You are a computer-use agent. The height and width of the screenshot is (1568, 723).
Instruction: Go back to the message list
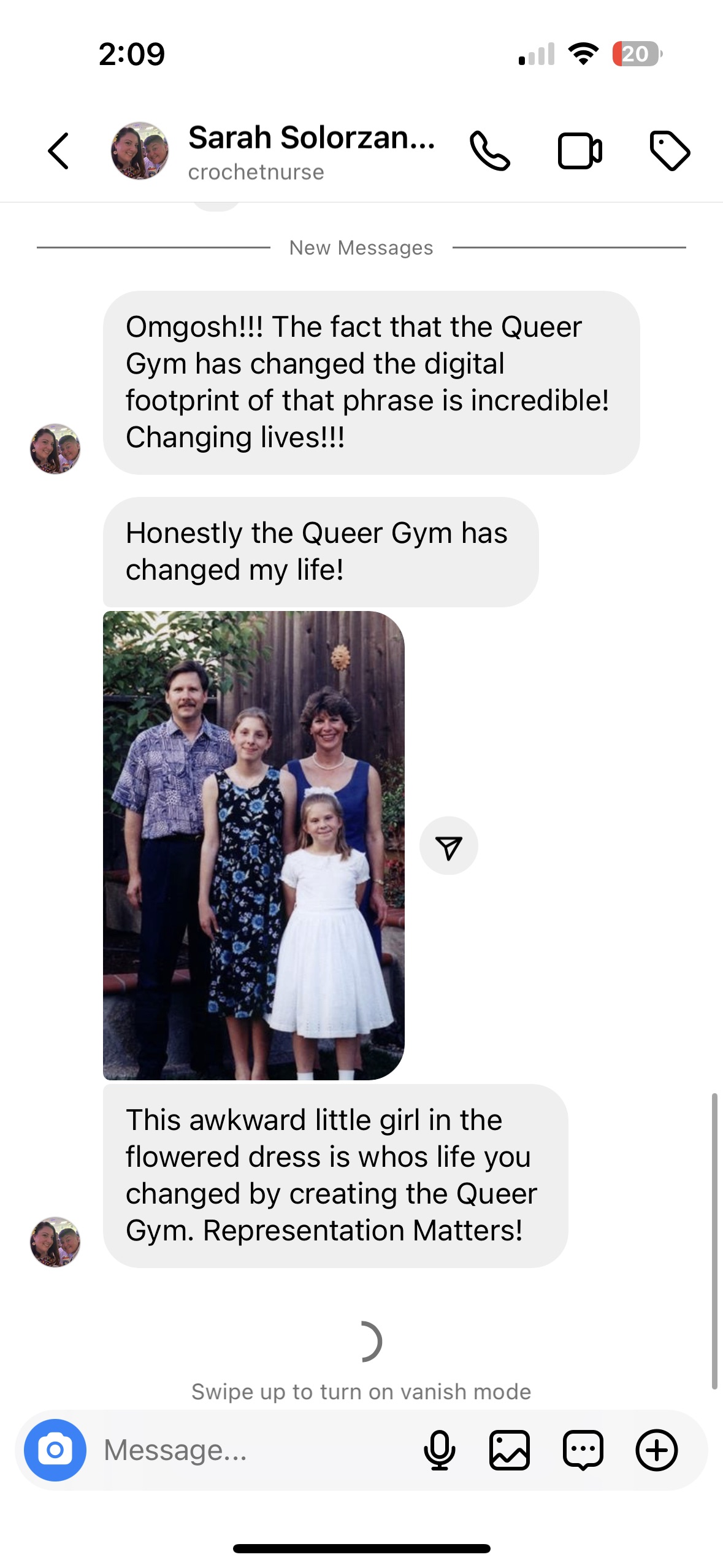click(x=59, y=151)
